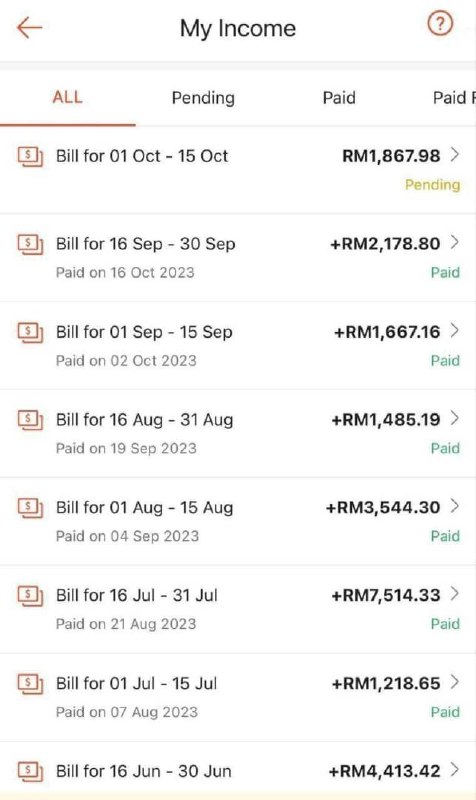The image size is (476, 800).
Task: Open bill for 16 Jul - 31 Jul
Action: [238, 609]
